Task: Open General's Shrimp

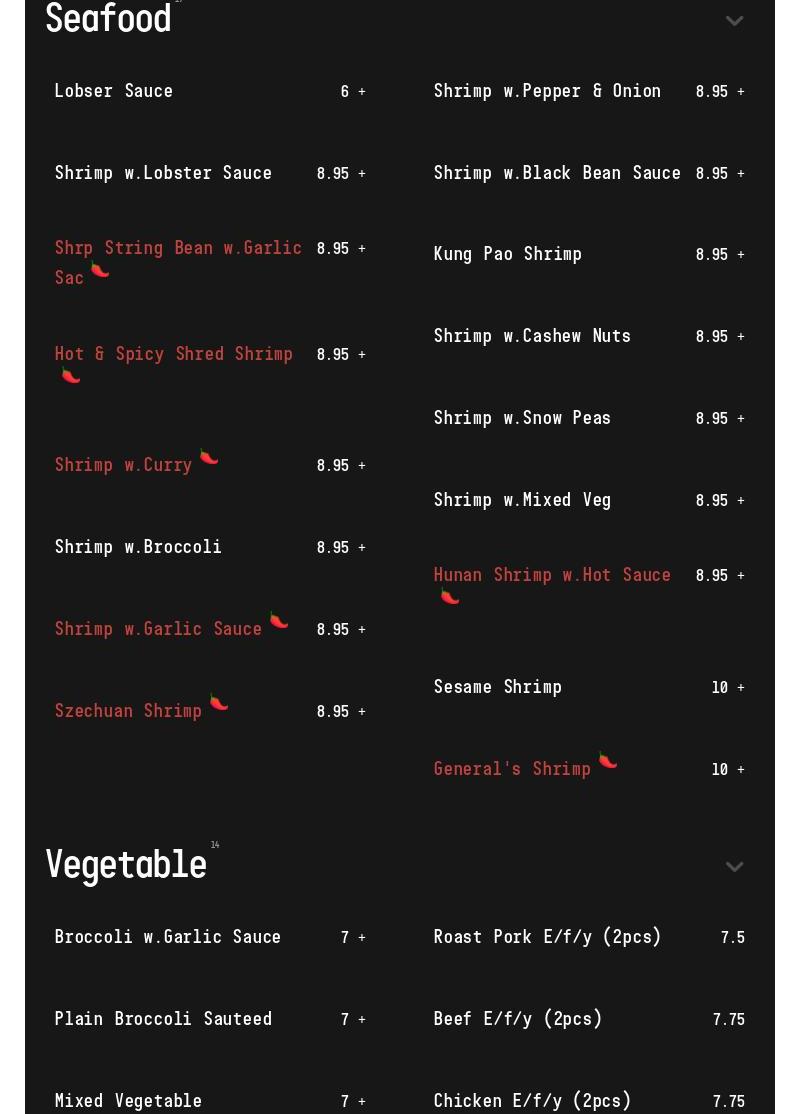Action: (512, 769)
